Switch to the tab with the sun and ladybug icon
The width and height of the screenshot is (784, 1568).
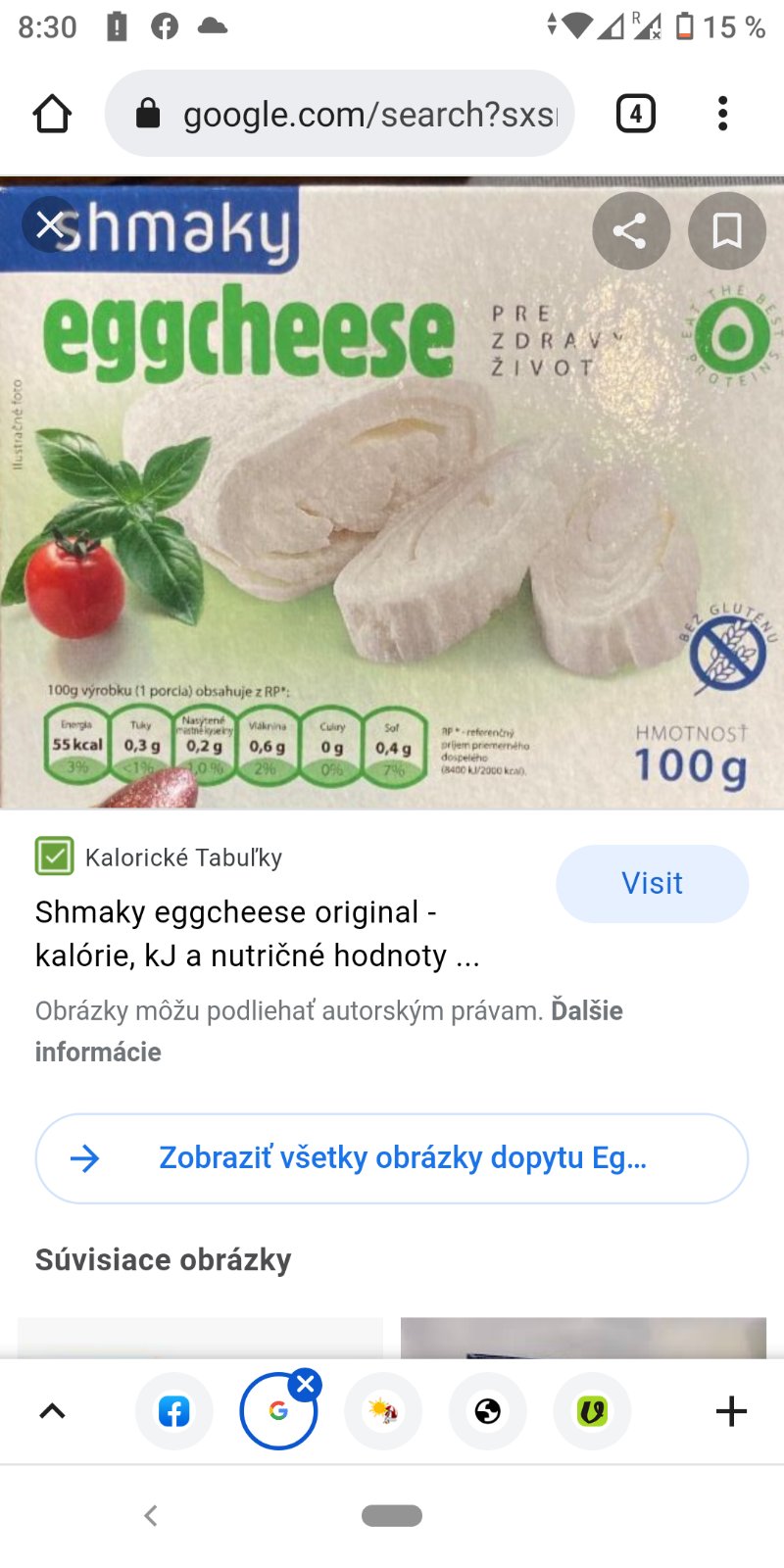383,1411
